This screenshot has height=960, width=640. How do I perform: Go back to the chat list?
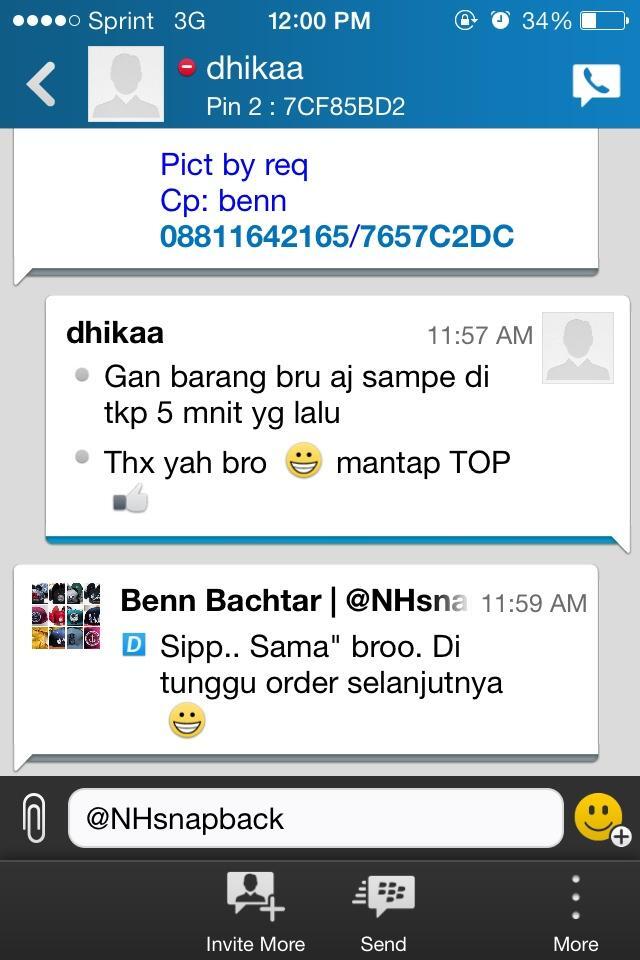click(41, 85)
